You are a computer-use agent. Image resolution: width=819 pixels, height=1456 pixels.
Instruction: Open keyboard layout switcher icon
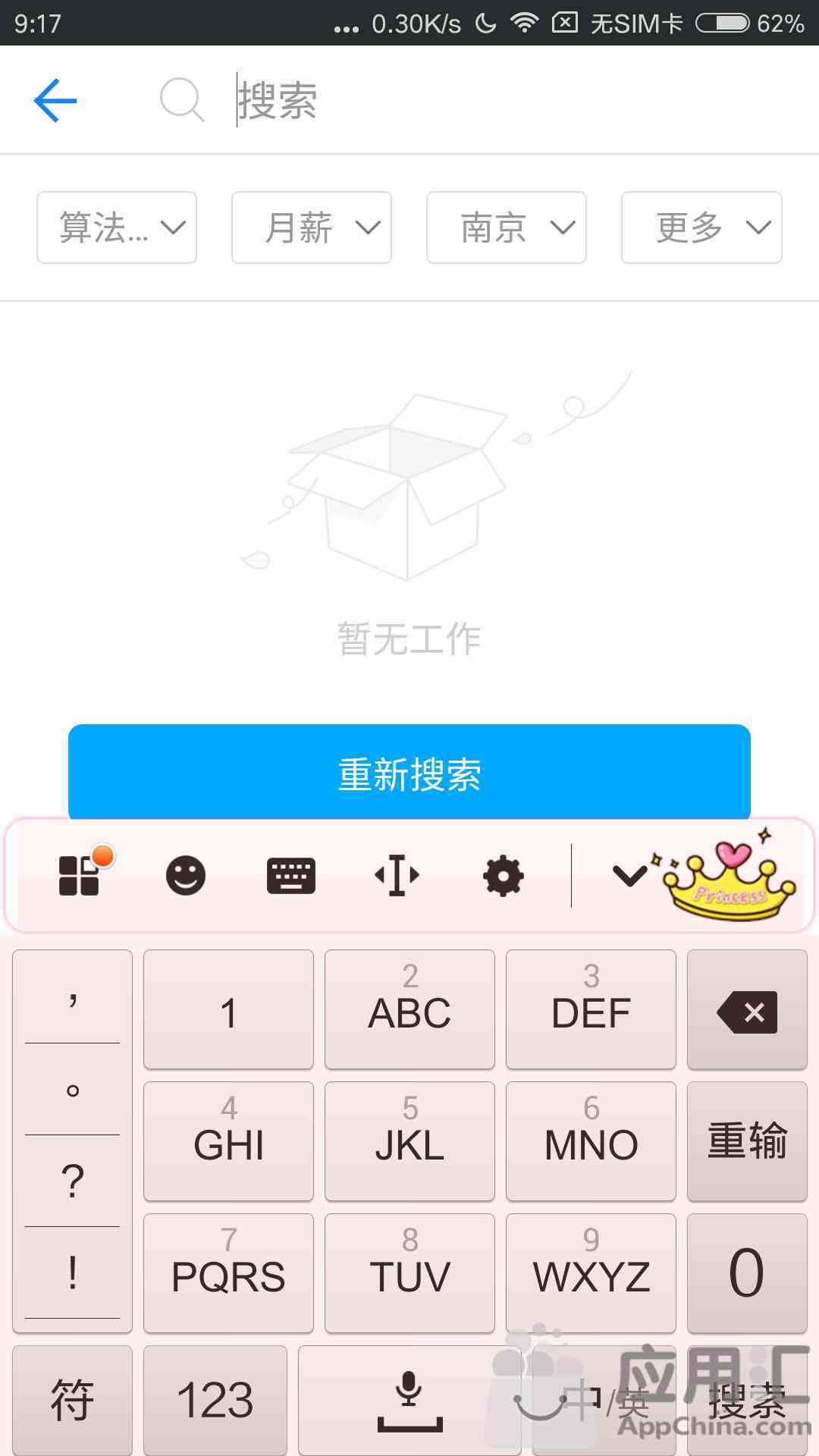pyautogui.click(x=291, y=876)
